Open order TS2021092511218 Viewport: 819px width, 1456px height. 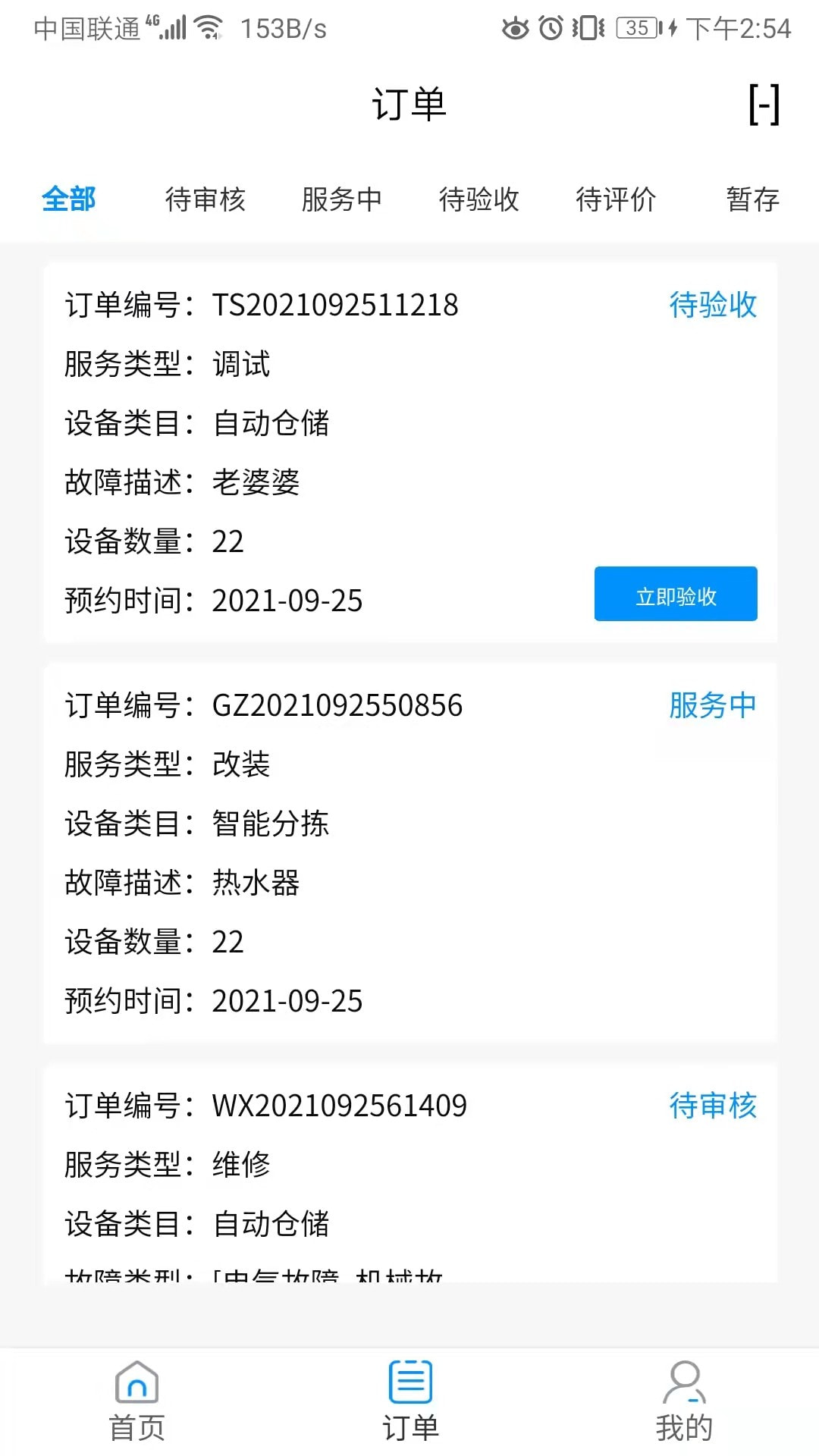tap(336, 306)
